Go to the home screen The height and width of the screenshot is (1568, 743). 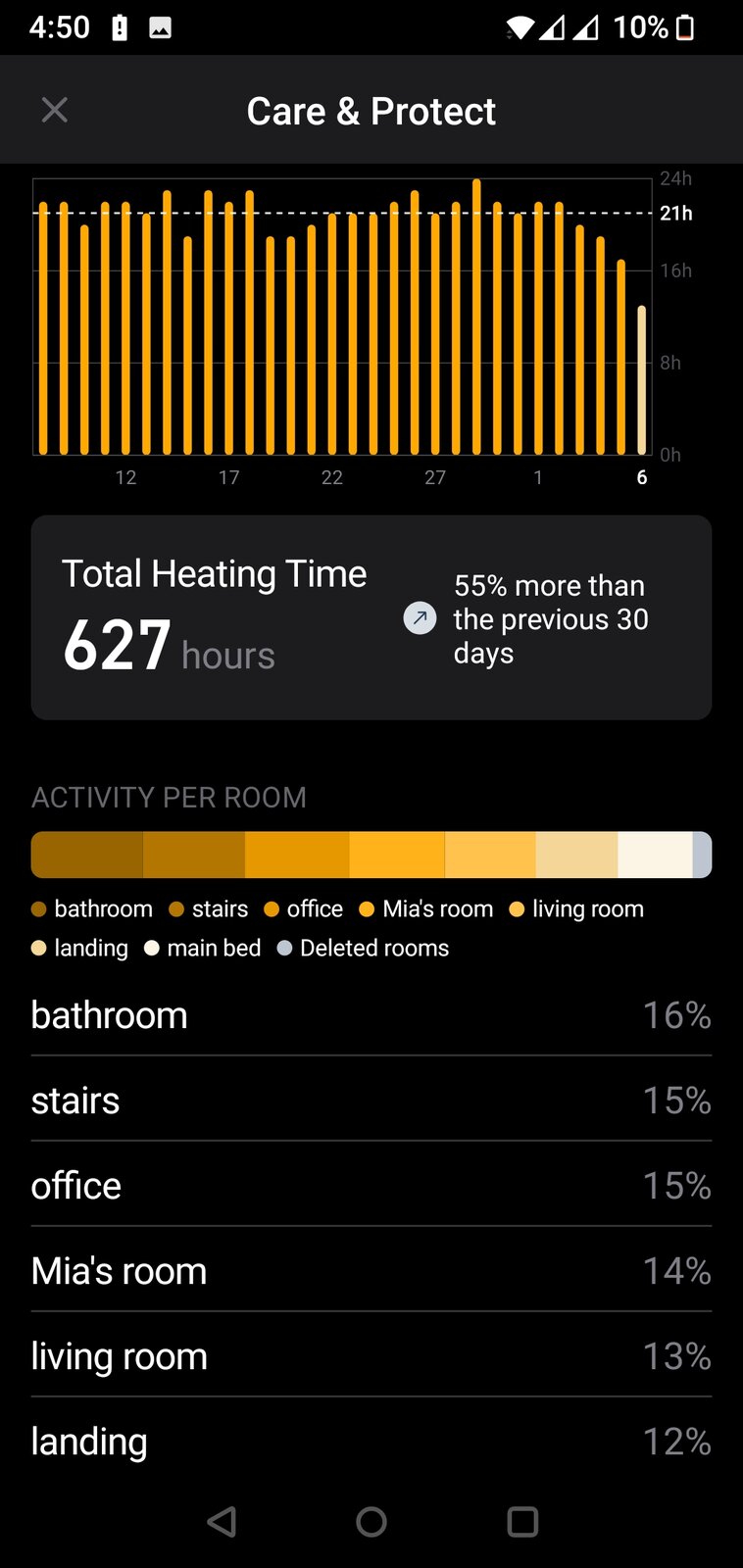pos(371,1521)
